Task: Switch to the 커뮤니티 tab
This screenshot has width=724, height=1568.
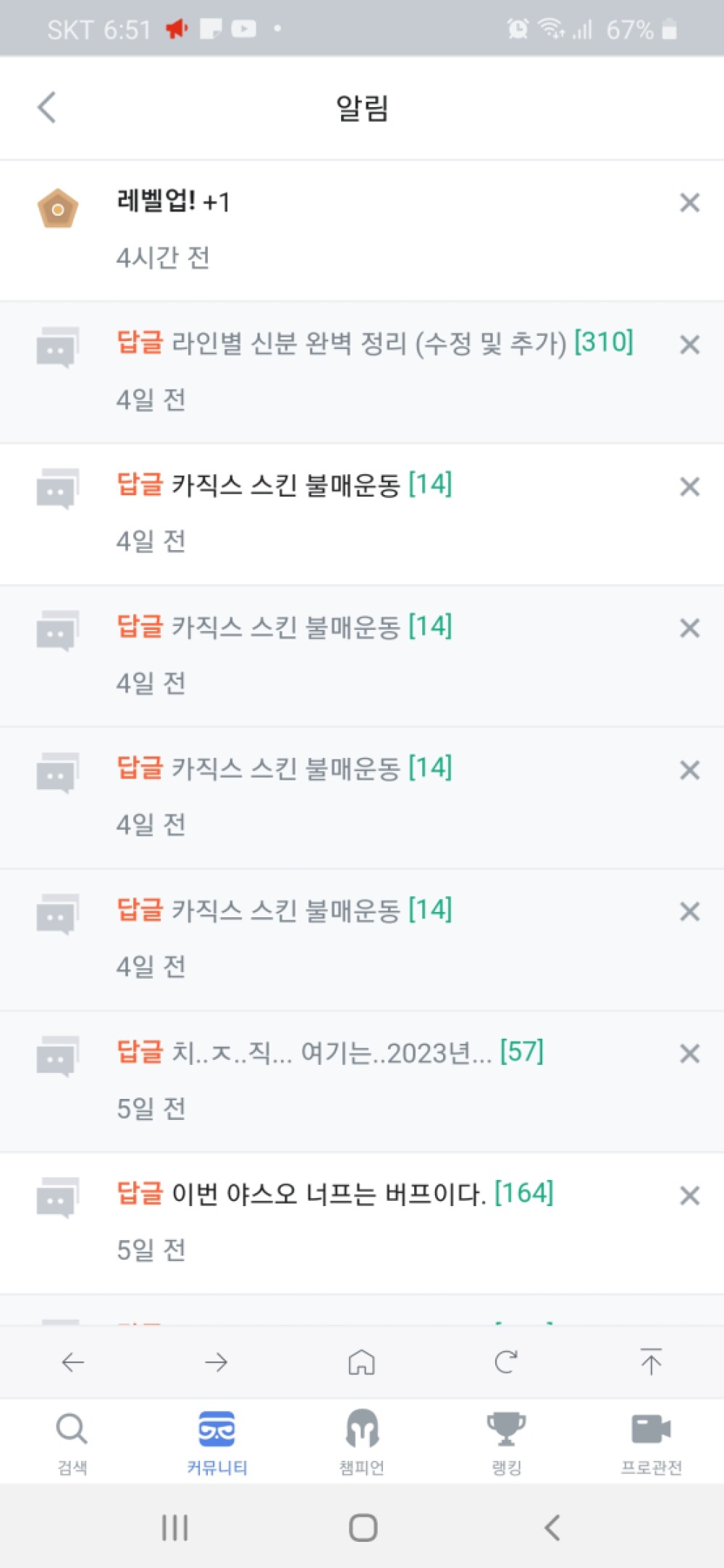Action: 217,1442
